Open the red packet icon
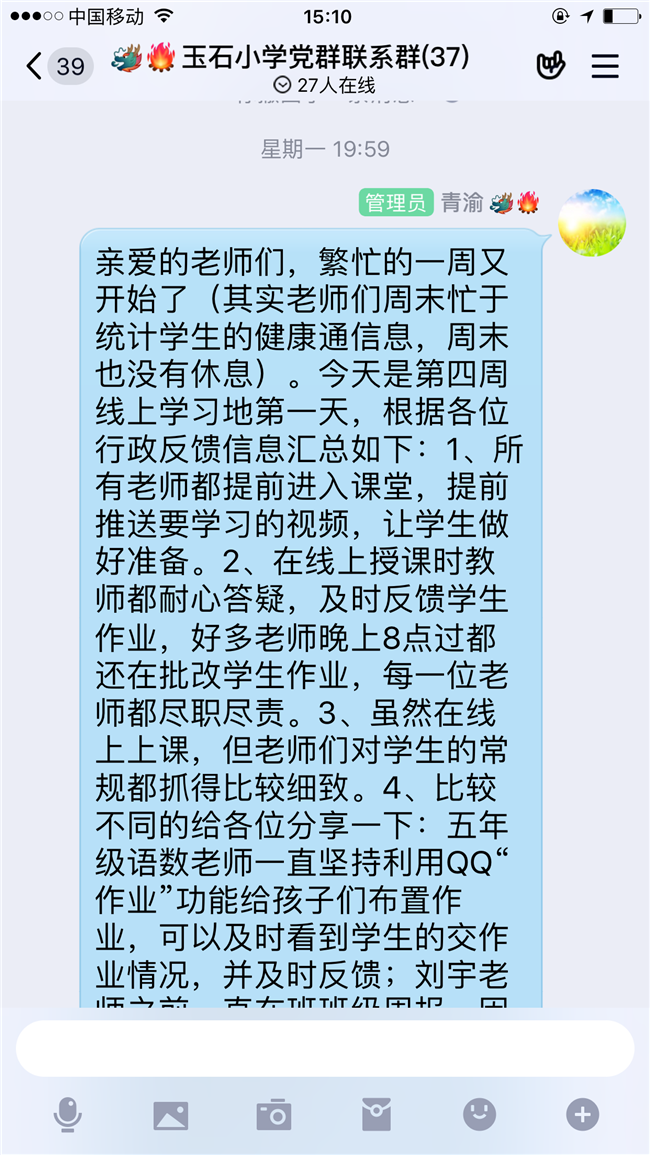650x1155 pixels. pyautogui.click(x=376, y=1114)
